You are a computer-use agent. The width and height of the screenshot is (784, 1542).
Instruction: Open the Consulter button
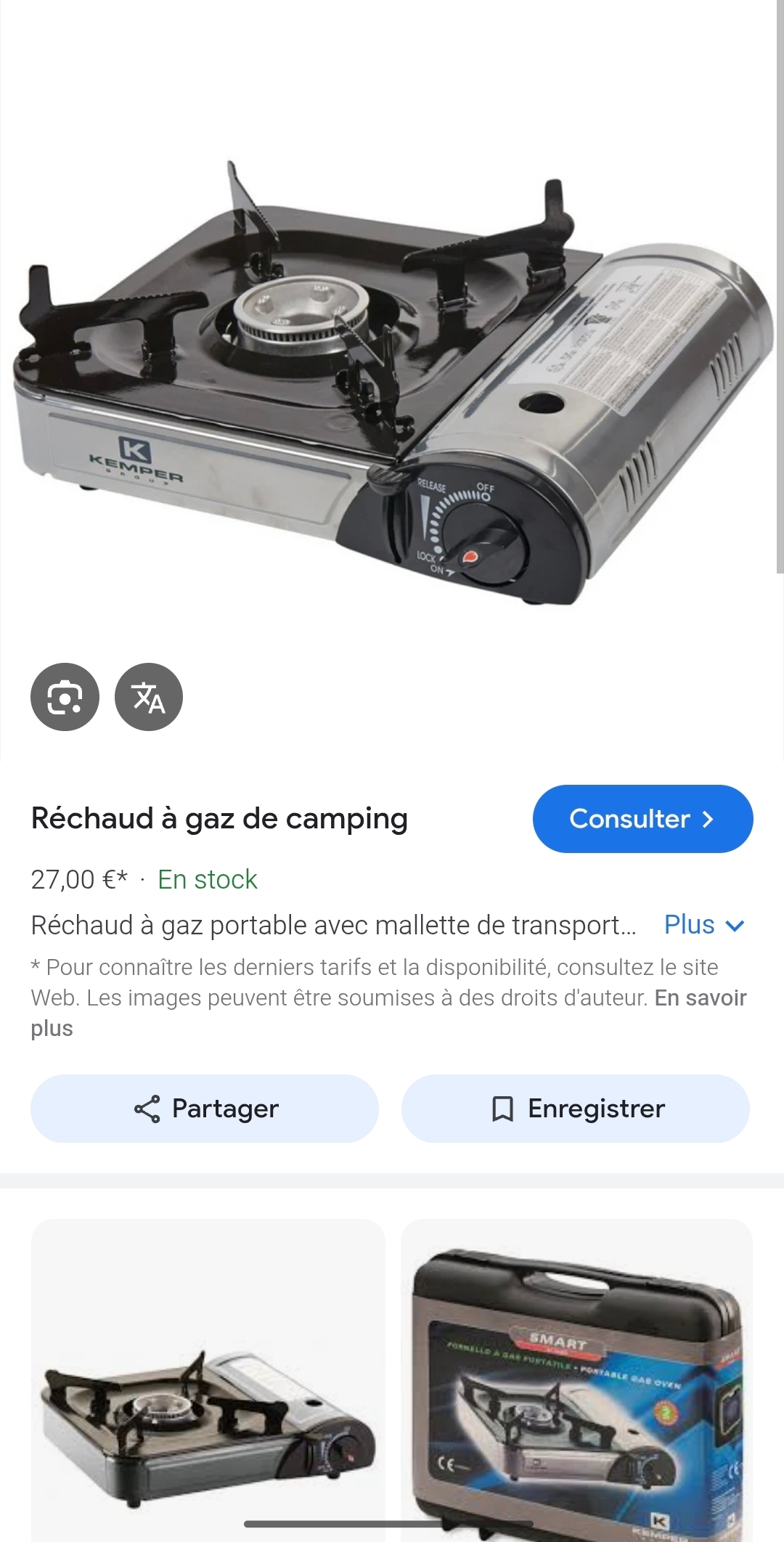642,819
